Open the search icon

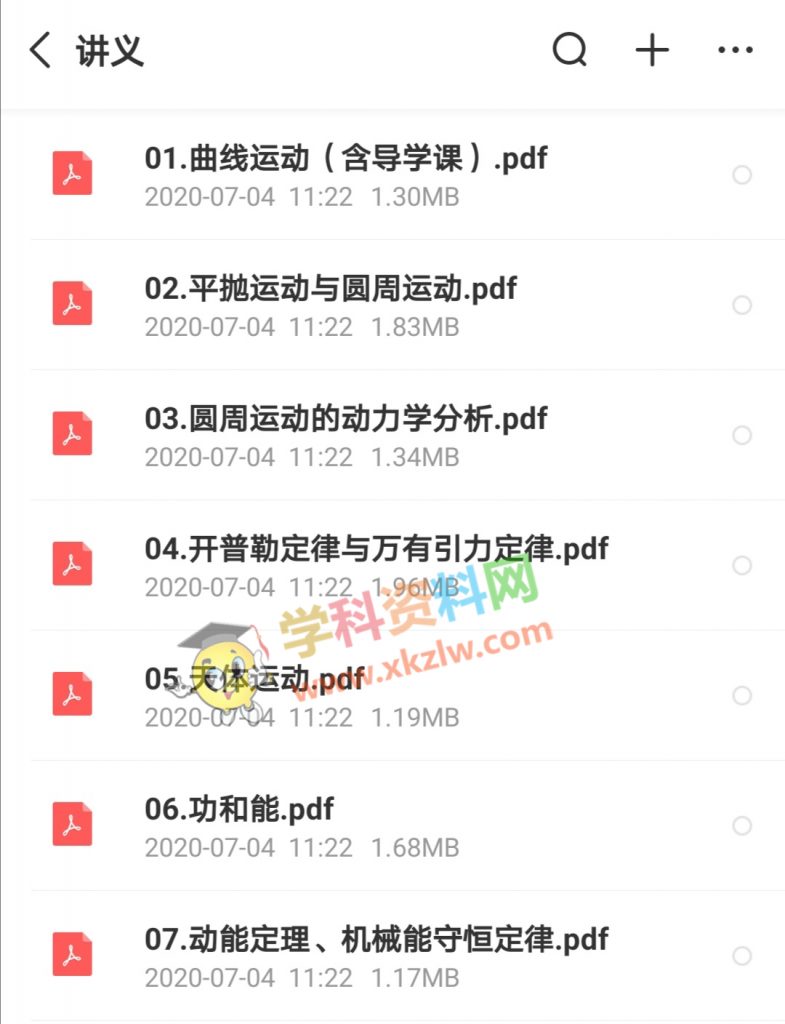point(570,49)
